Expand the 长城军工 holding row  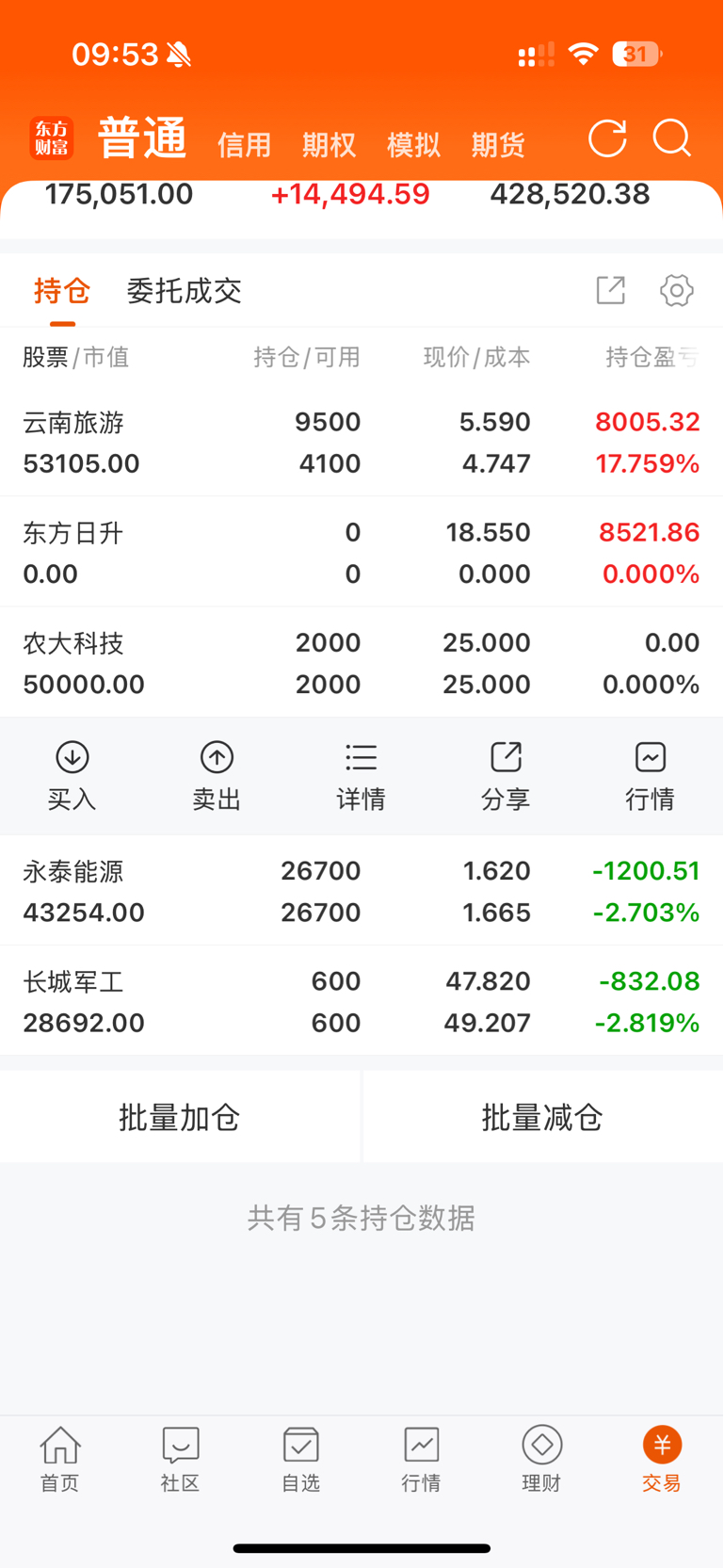[x=362, y=1001]
